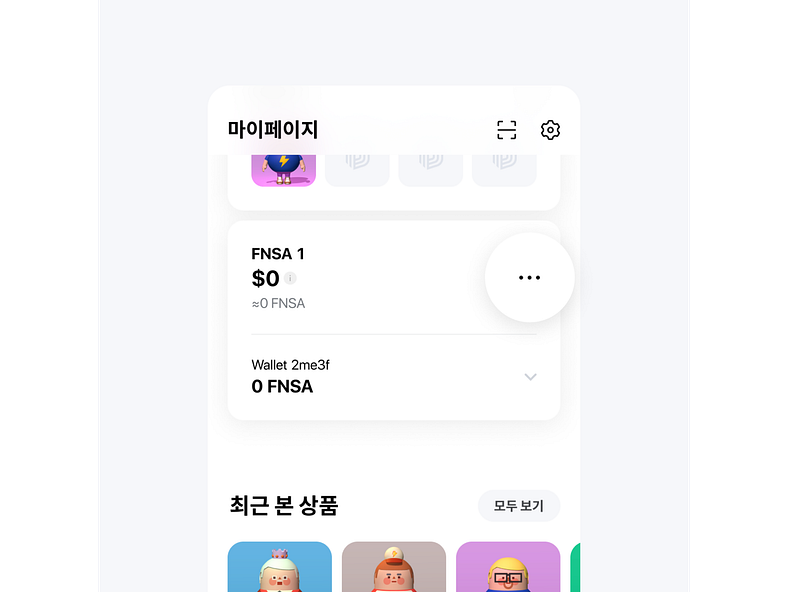Open the lightning character collectible tile

[x=284, y=170]
